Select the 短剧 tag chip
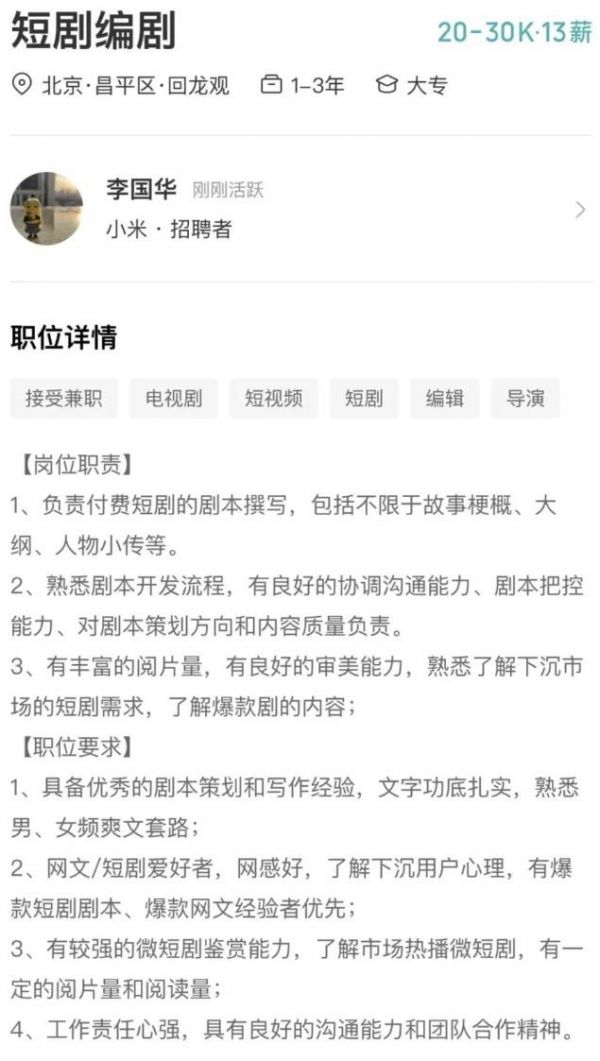 (x=364, y=398)
